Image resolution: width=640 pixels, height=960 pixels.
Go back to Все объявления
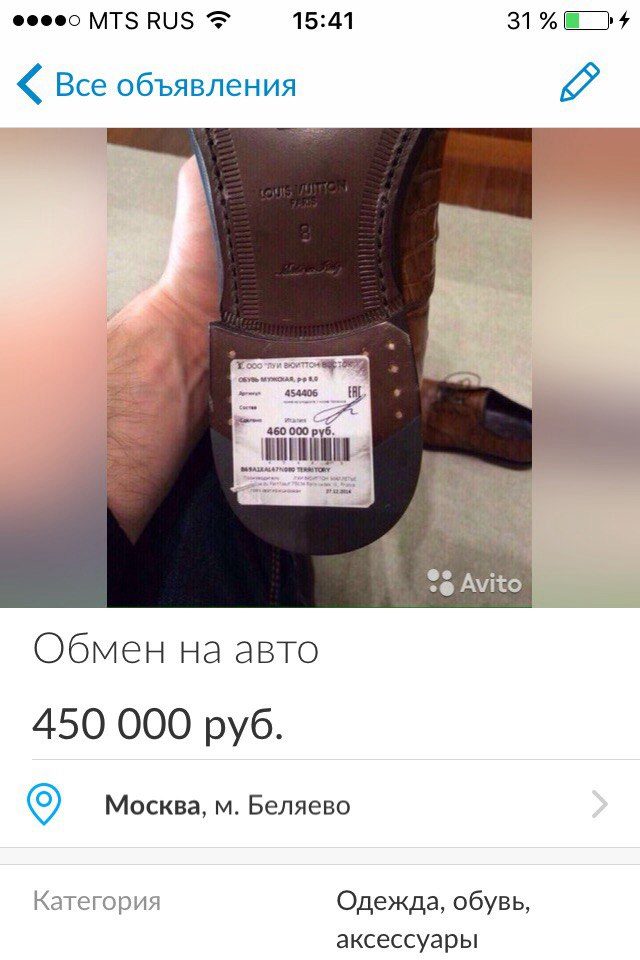tap(156, 85)
